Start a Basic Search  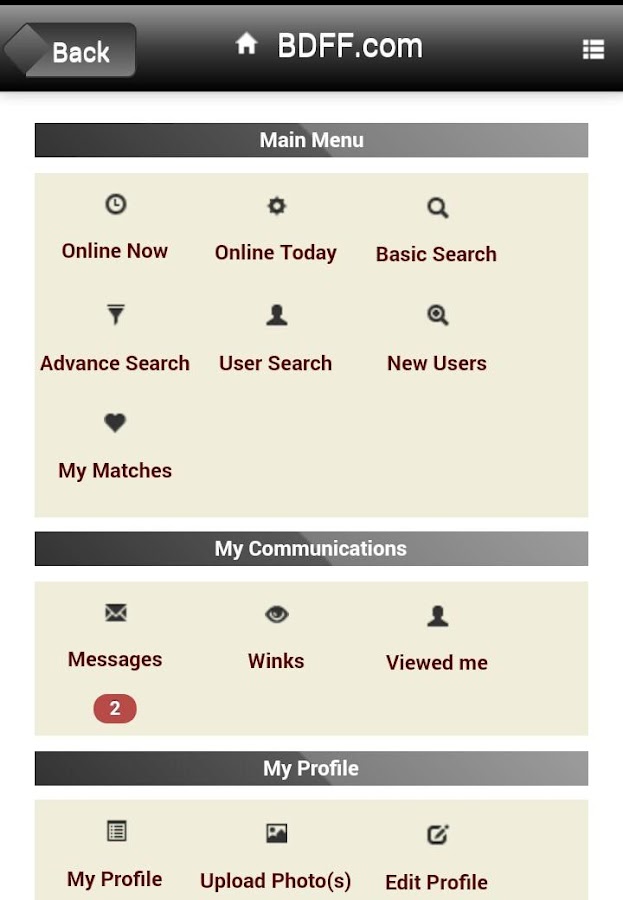point(436,232)
